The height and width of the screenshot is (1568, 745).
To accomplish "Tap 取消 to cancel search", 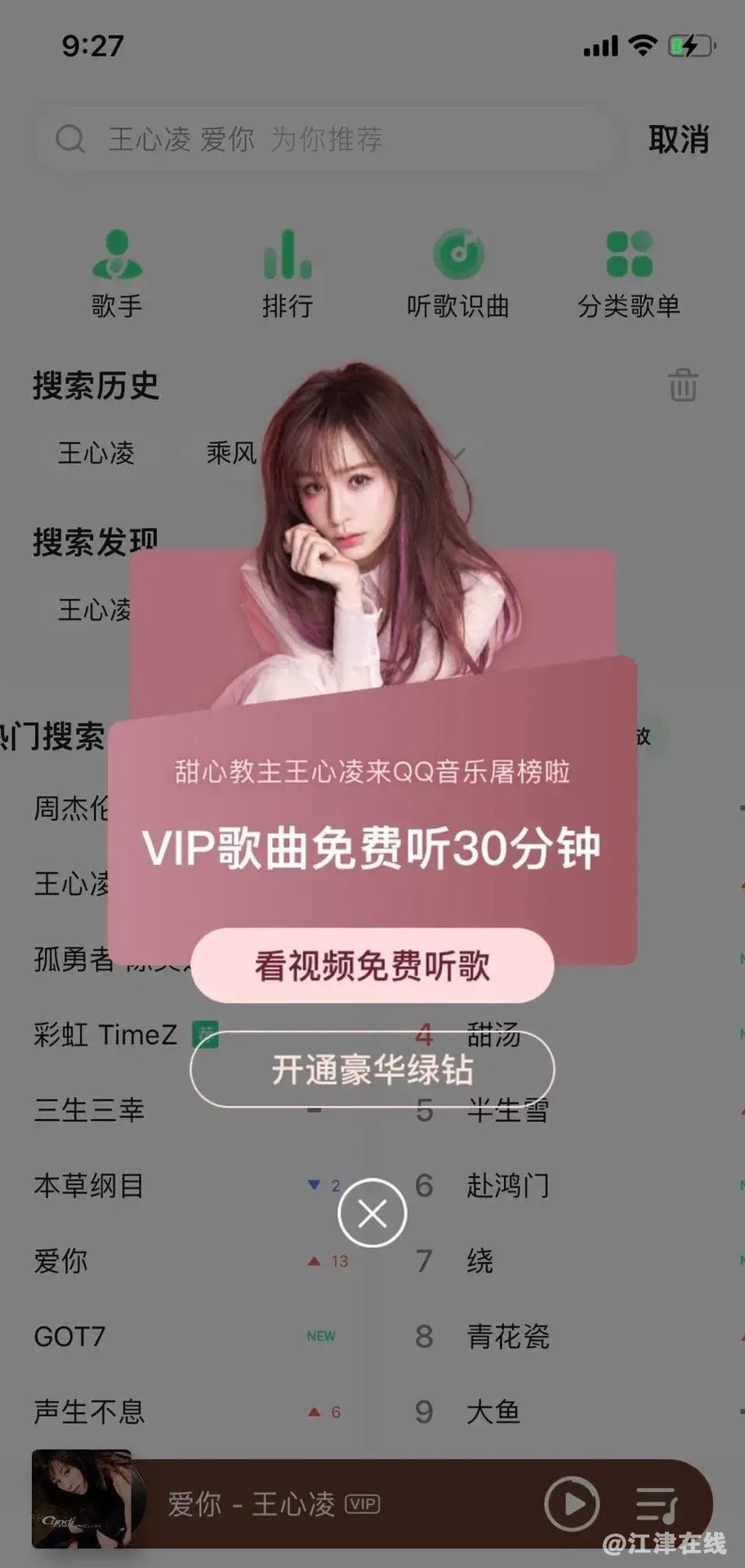I will coord(678,140).
